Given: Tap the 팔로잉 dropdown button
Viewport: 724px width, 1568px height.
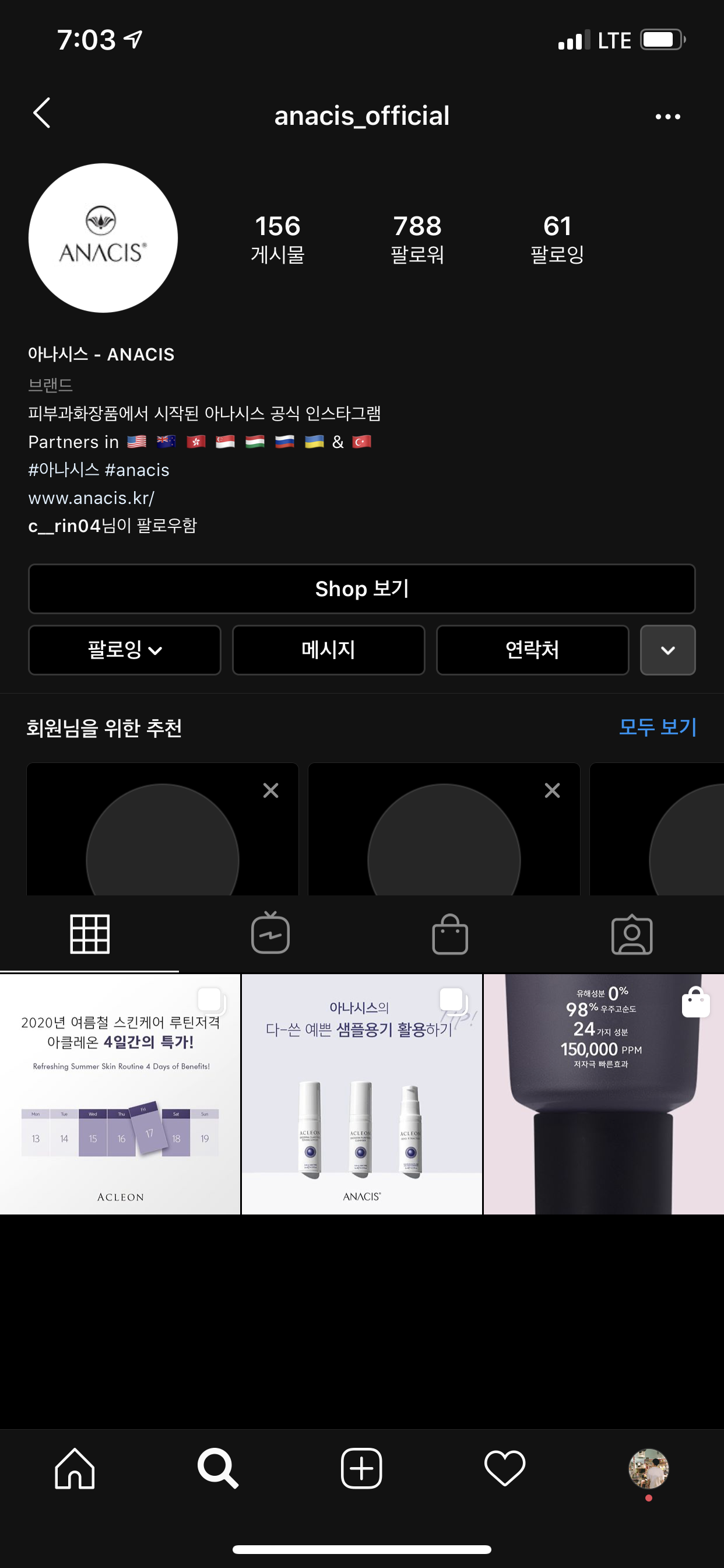Looking at the screenshot, I should pos(124,650).
